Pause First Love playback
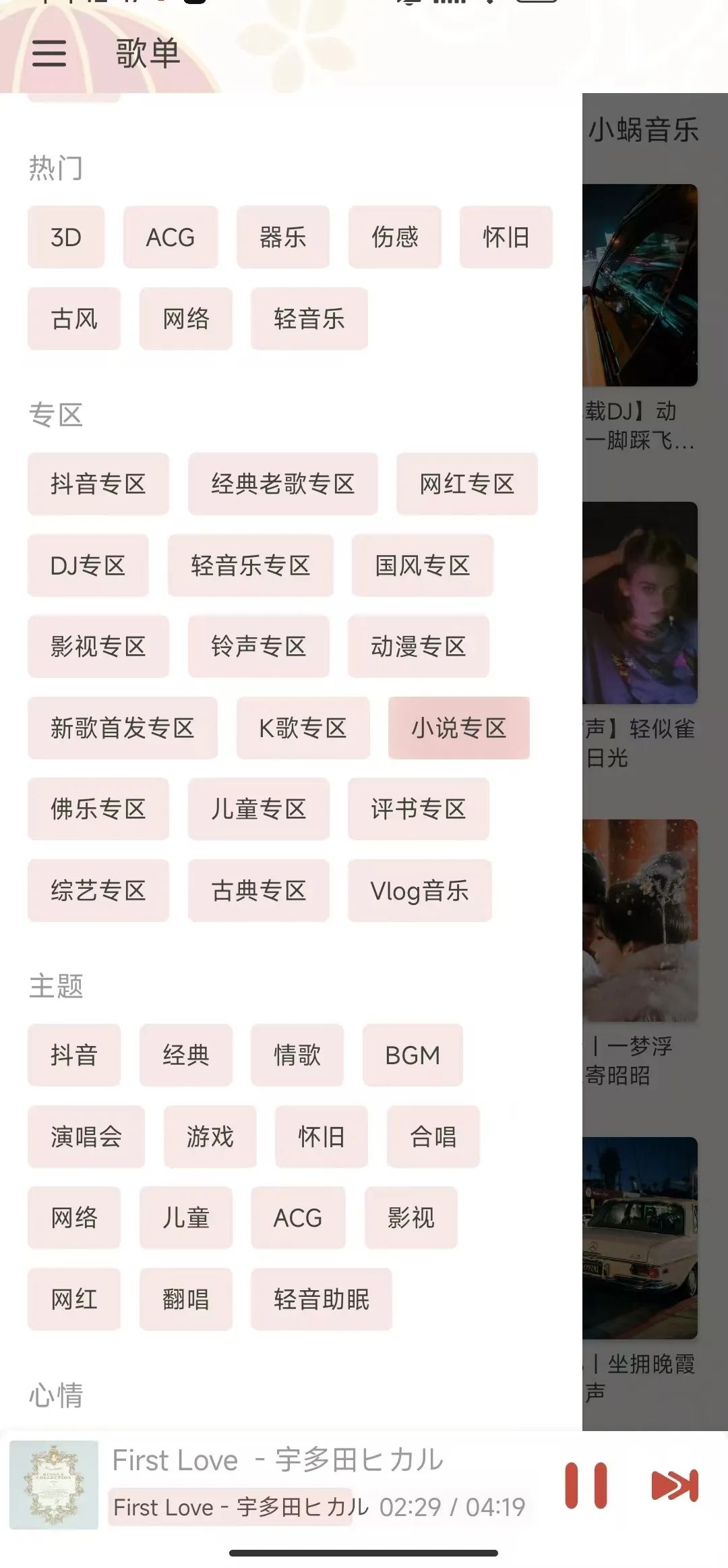Screen dimensions: 728x1568 [586, 1486]
